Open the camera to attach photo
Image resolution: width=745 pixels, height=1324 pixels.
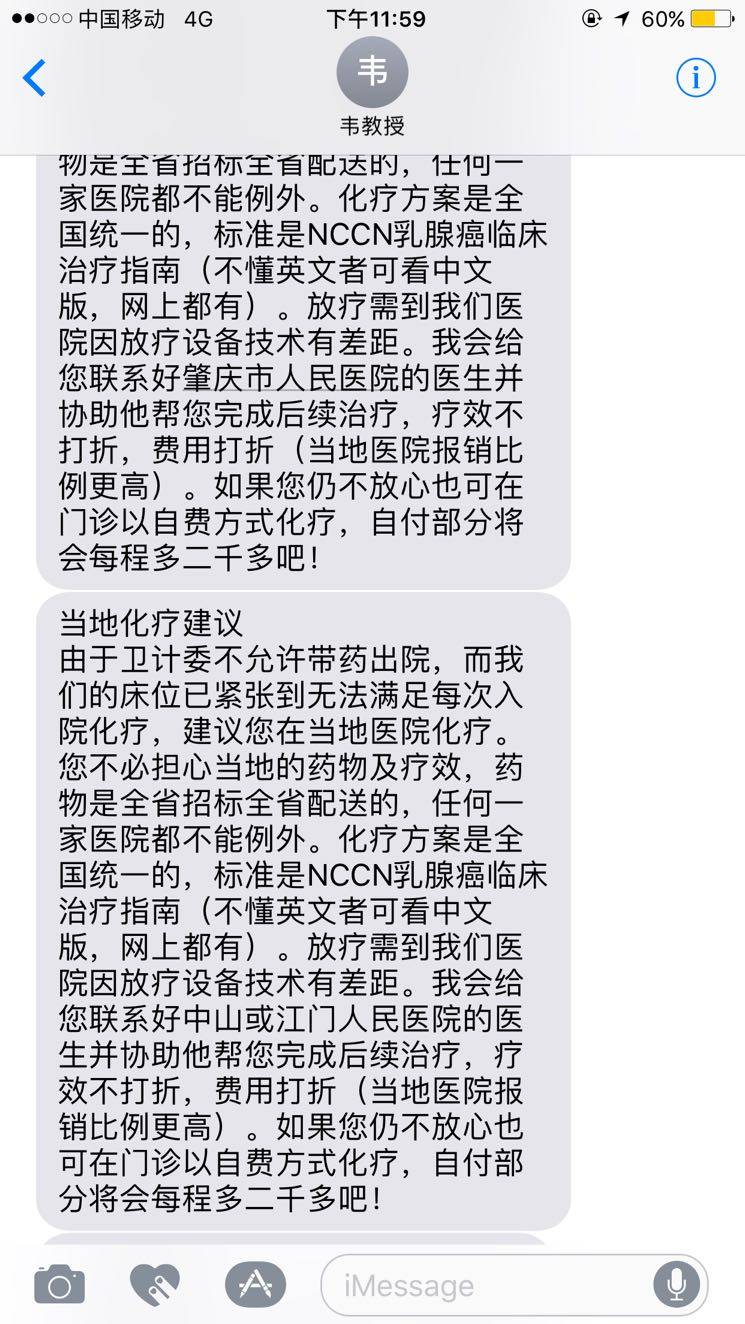pos(59,1285)
